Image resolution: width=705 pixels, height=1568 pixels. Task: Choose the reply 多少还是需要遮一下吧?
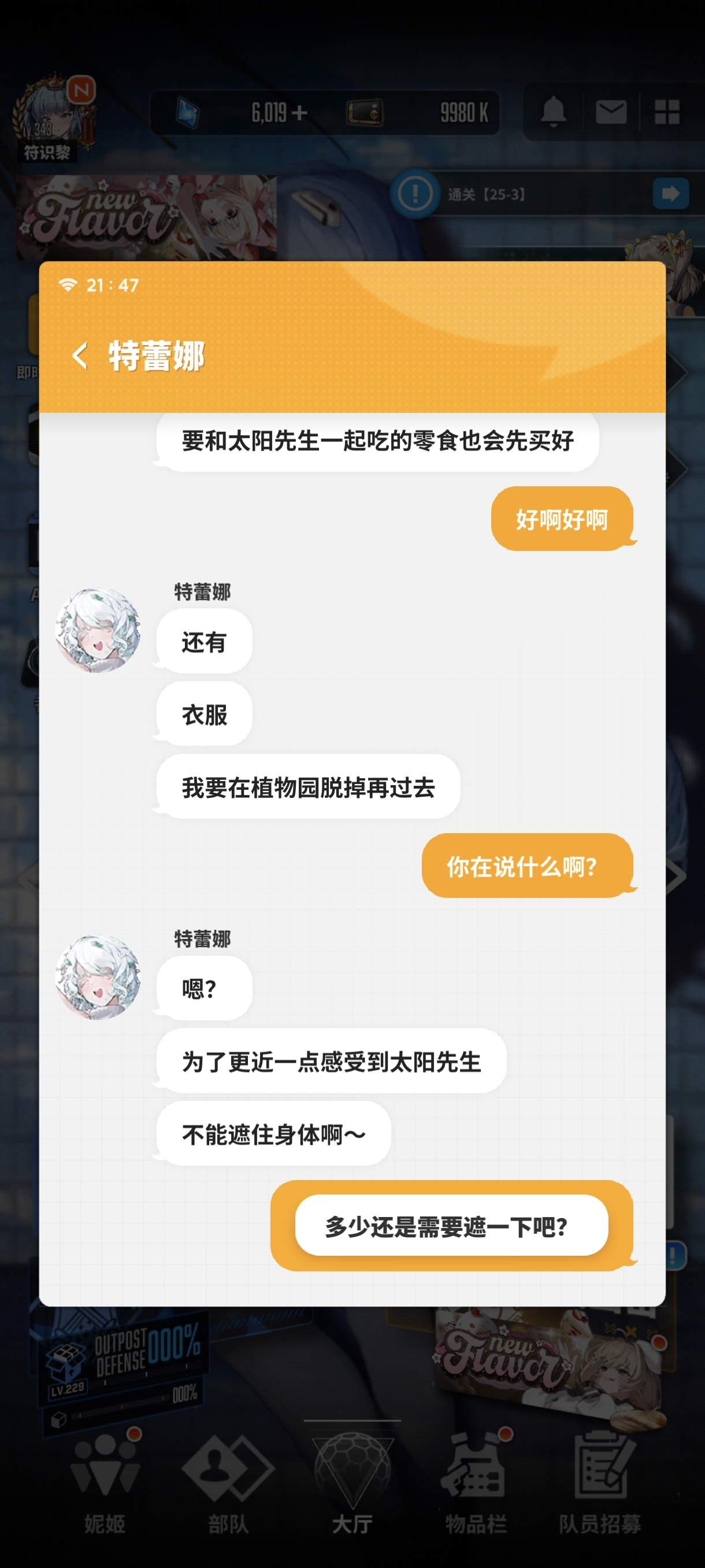[451, 1225]
